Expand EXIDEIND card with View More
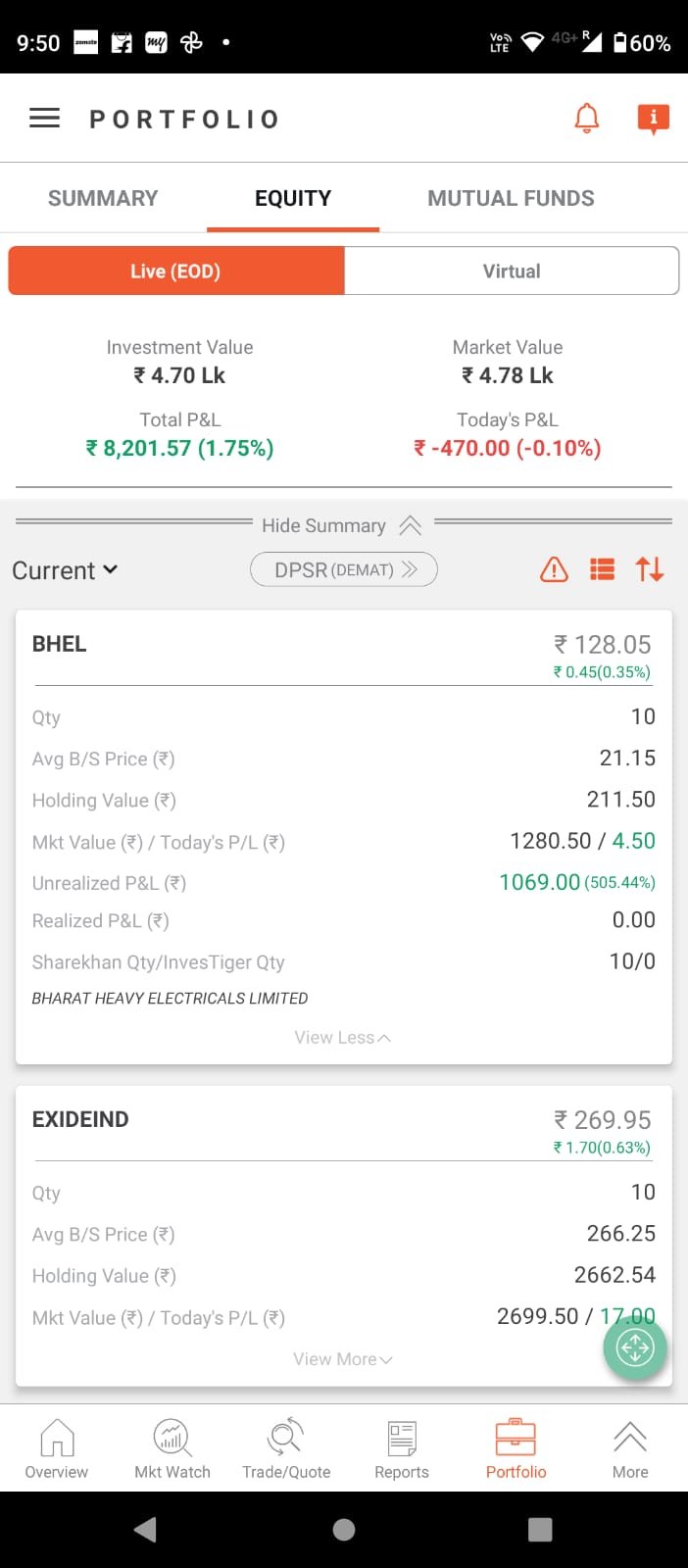 (x=342, y=1359)
